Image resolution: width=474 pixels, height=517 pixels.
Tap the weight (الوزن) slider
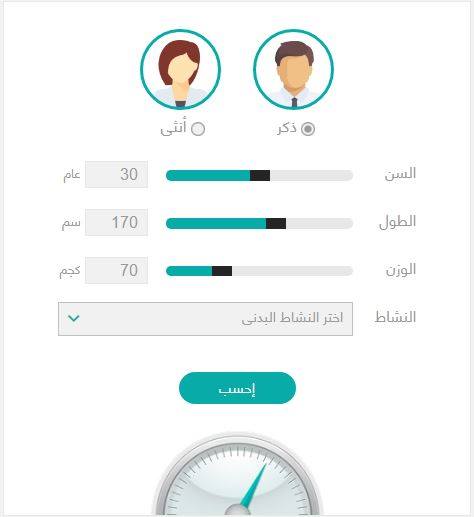click(x=259, y=271)
